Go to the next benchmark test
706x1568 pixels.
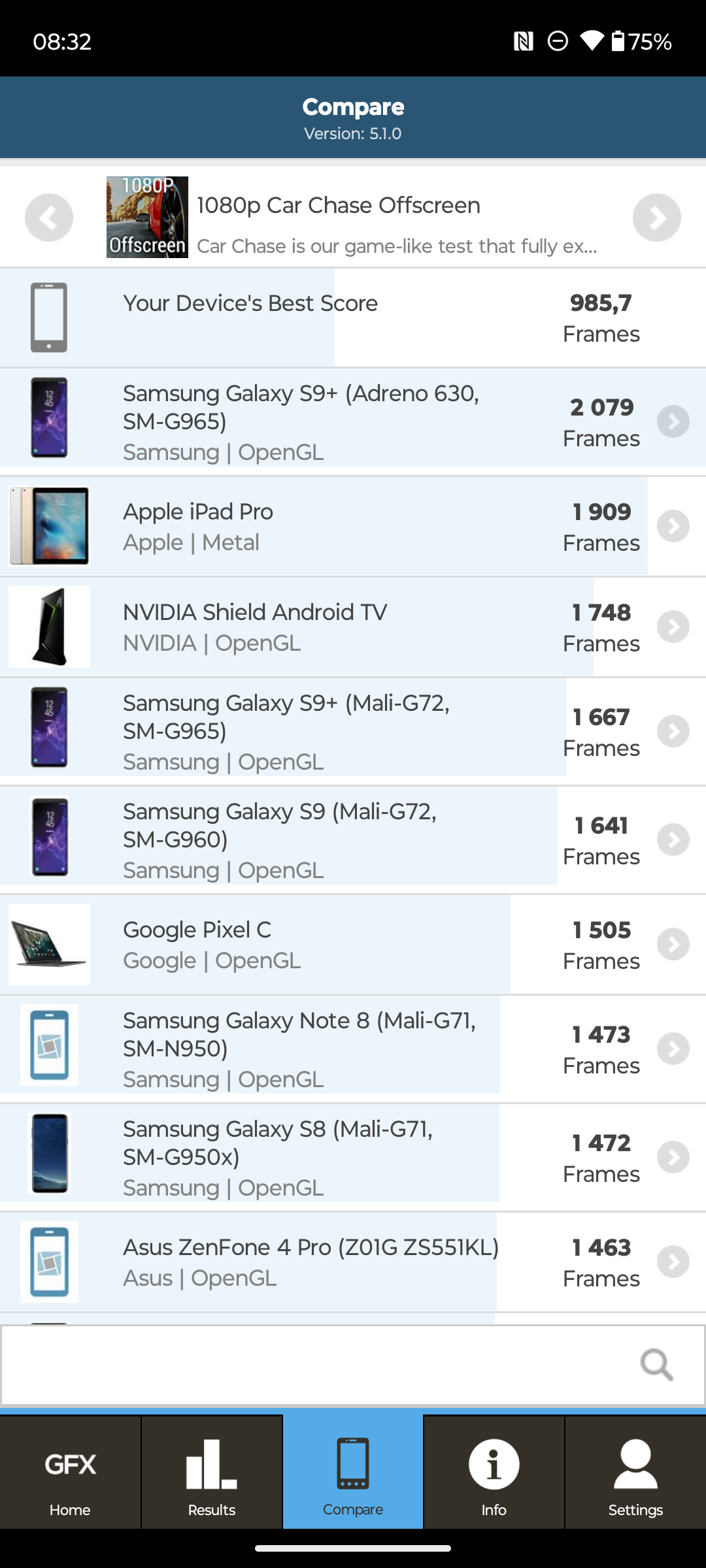pos(656,218)
